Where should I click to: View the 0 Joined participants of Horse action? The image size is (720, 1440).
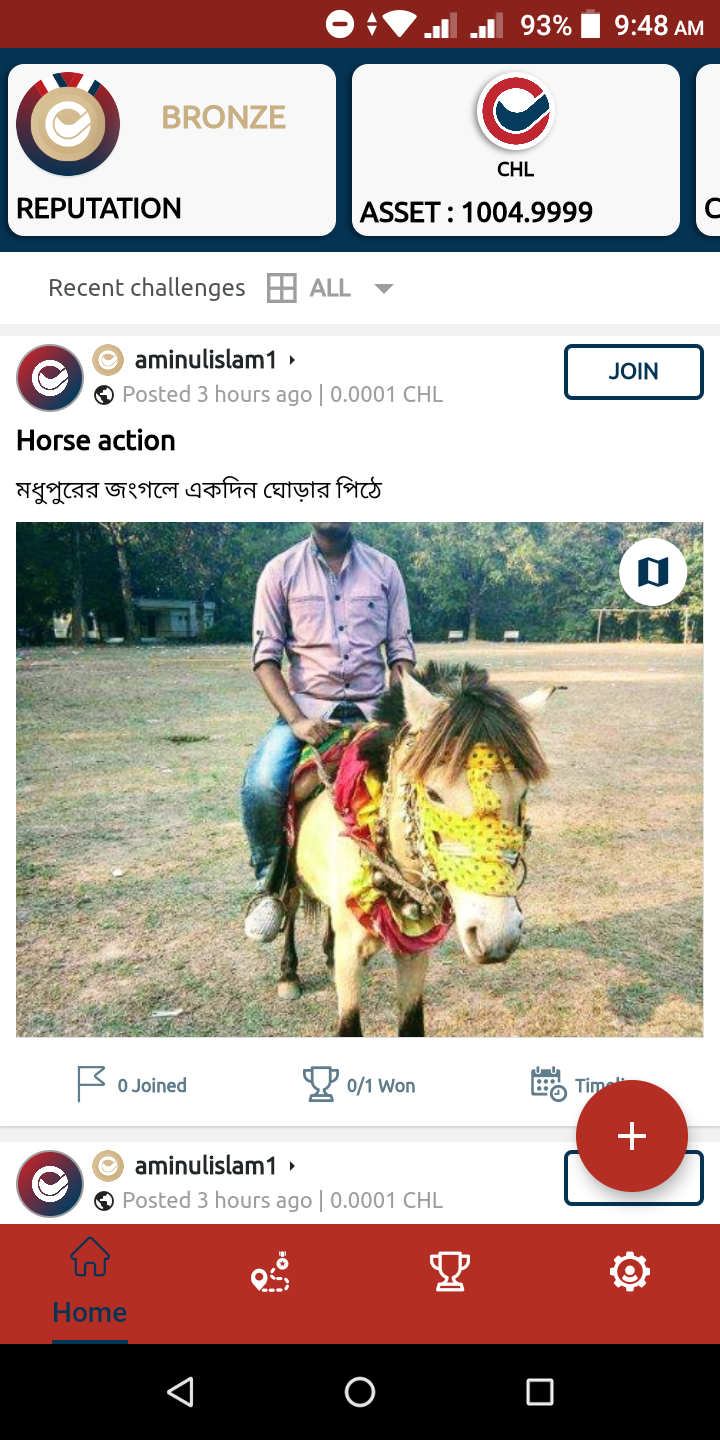click(132, 1085)
